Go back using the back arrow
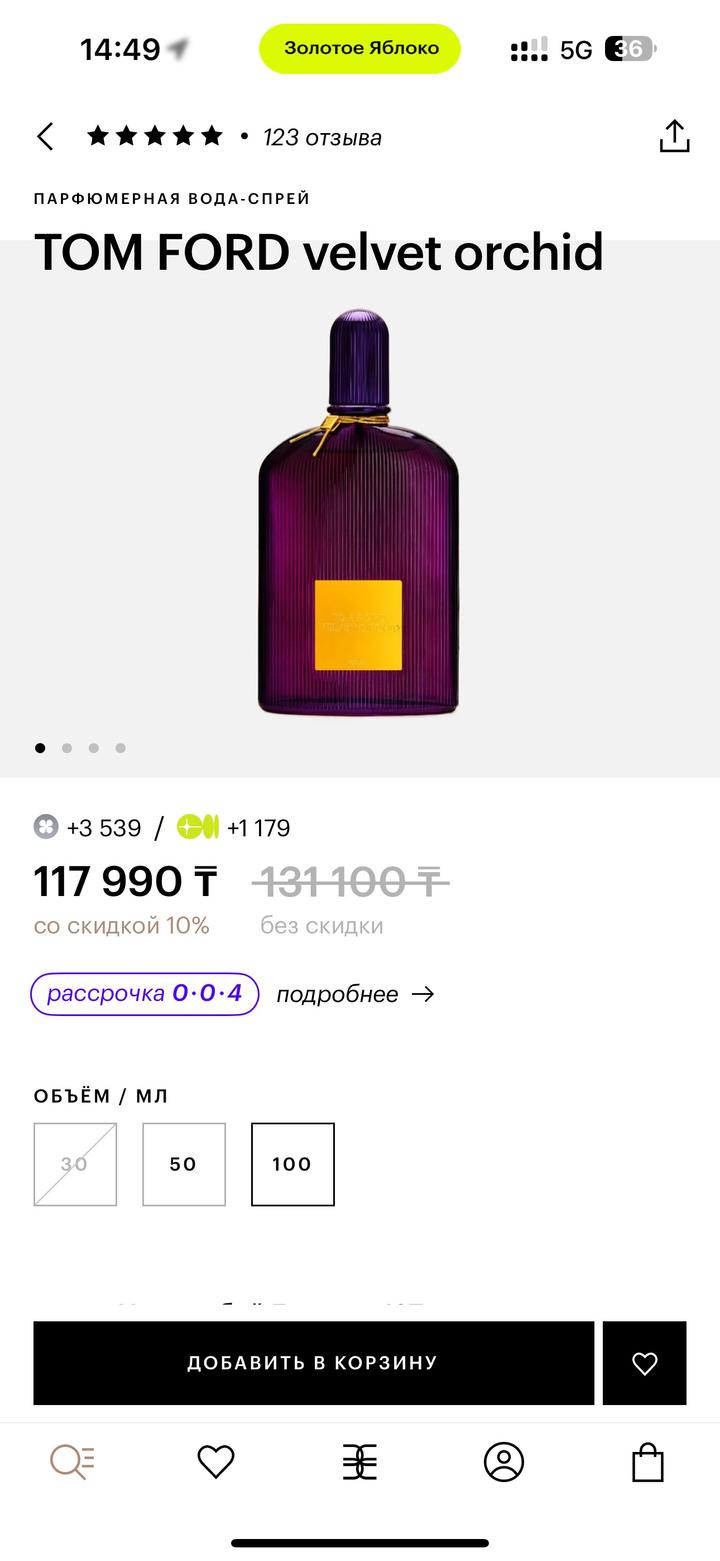The width and height of the screenshot is (720, 1561). tap(44, 136)
